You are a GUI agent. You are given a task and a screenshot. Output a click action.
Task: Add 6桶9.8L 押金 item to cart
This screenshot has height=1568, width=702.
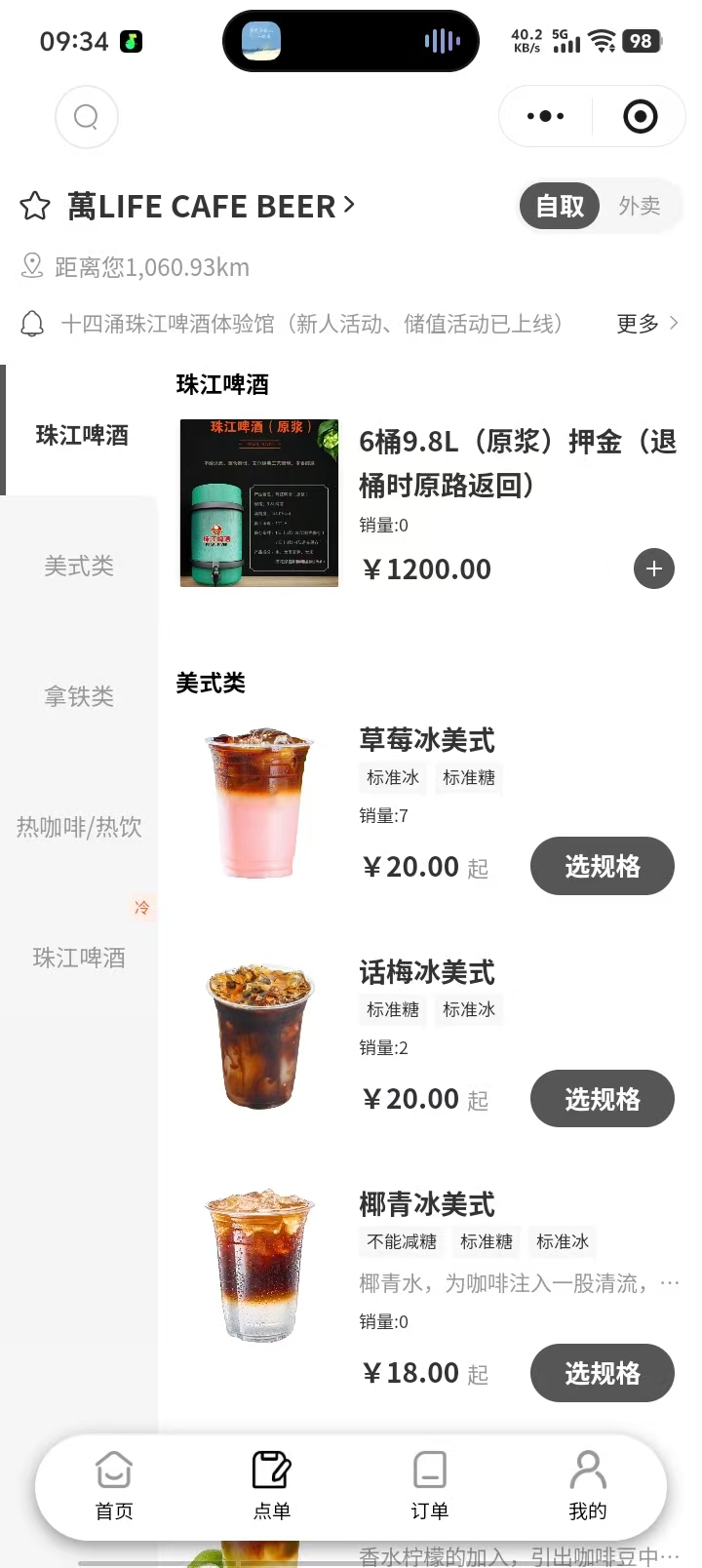(653, 568)
